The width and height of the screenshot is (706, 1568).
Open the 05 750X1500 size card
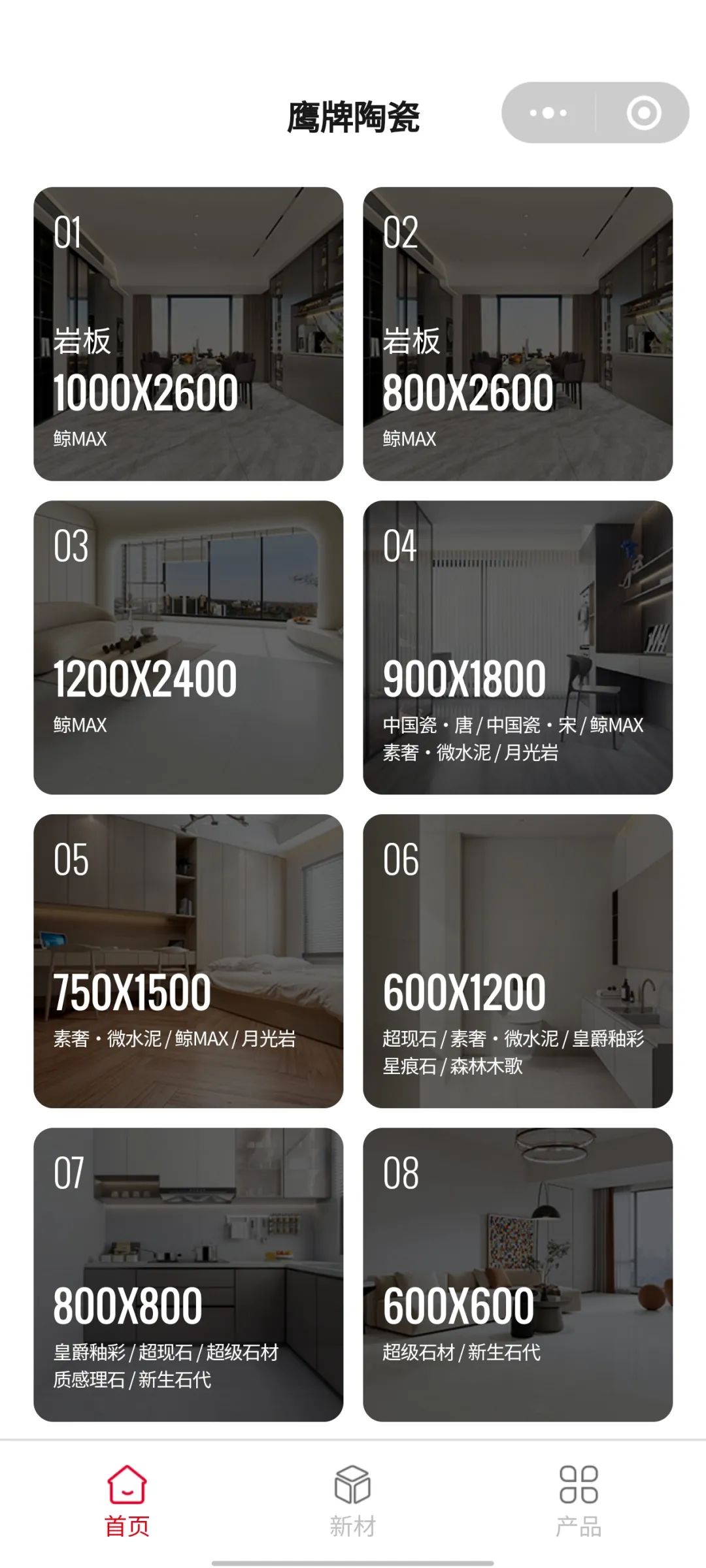pyautogui.click(x=188, y=961)
